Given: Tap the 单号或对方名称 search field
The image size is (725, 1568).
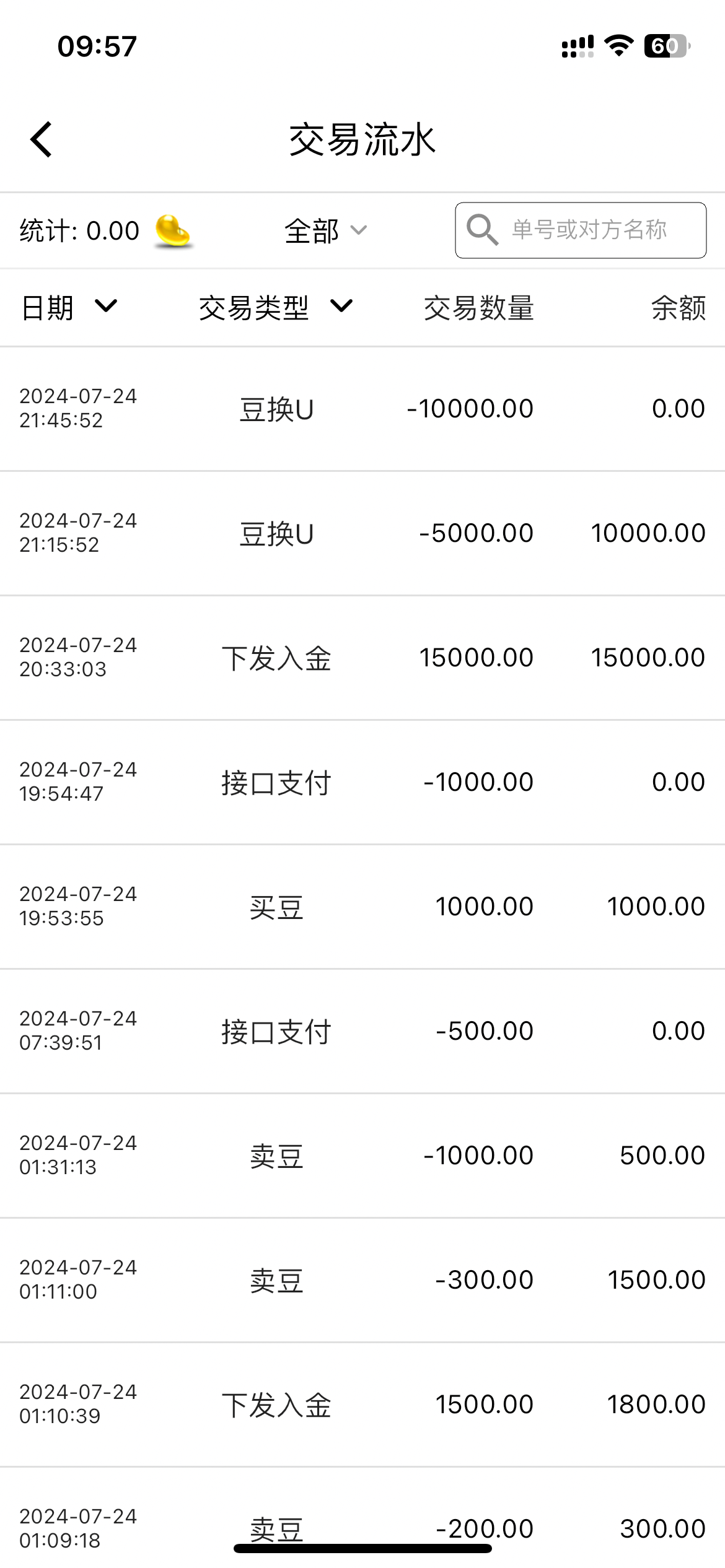Looking at the screenshot, I should (587, 230).
